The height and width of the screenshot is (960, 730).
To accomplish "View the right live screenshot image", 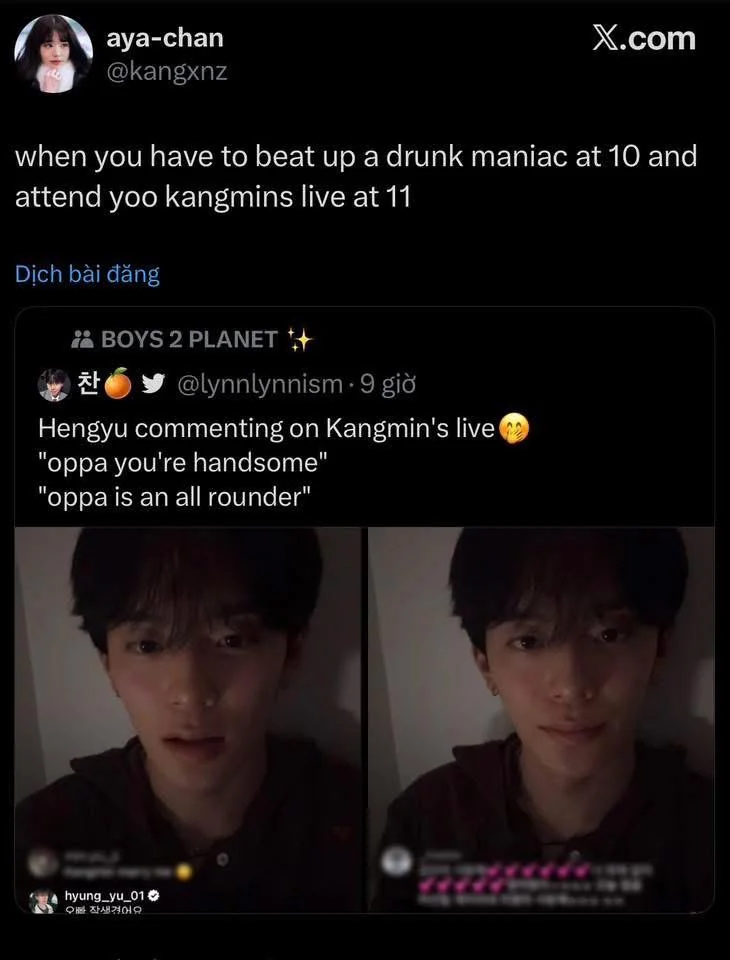I will (x=540, y=718).
